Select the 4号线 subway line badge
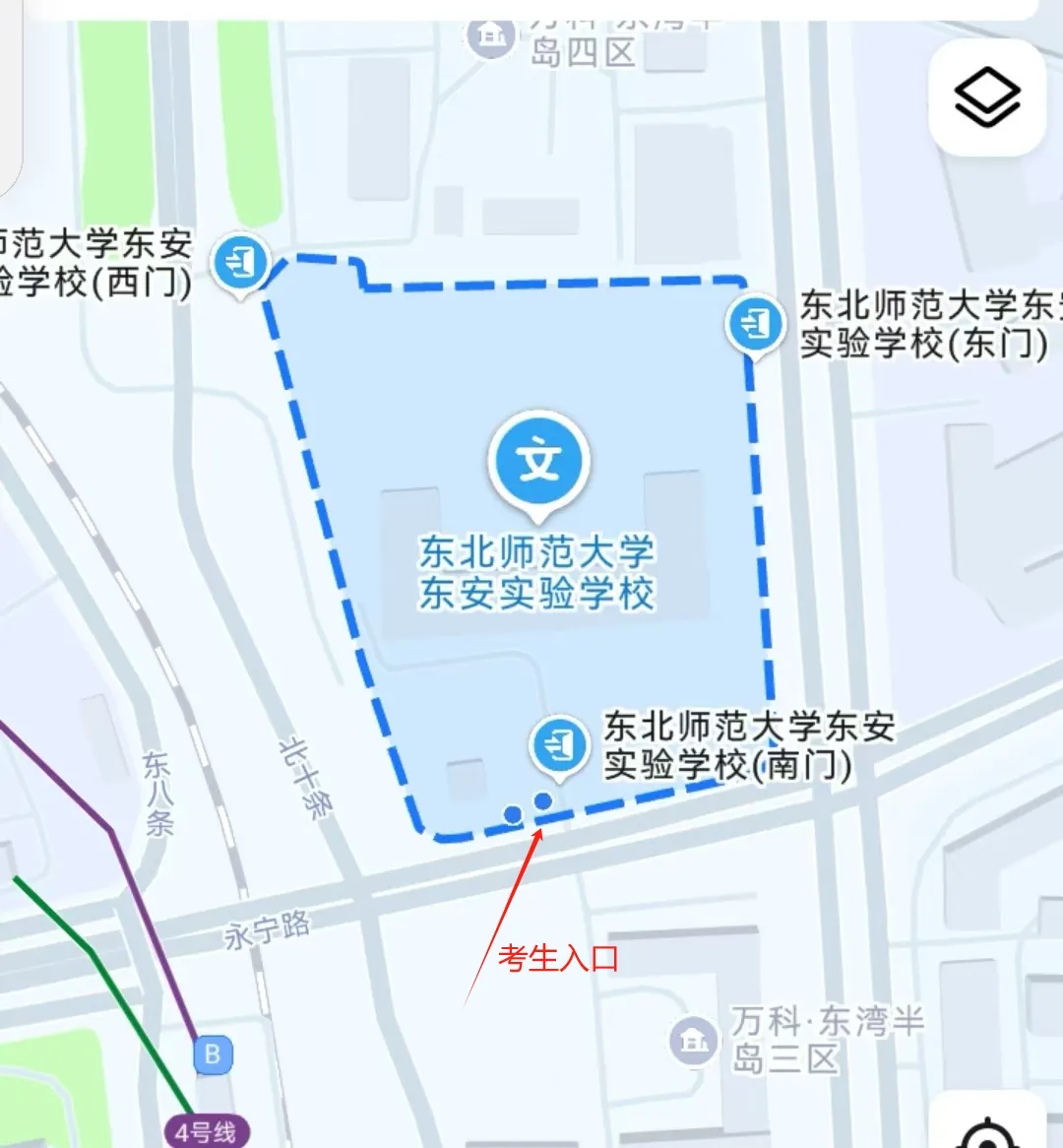Screen dimensions: 1063x1148 pos(205,1130)
